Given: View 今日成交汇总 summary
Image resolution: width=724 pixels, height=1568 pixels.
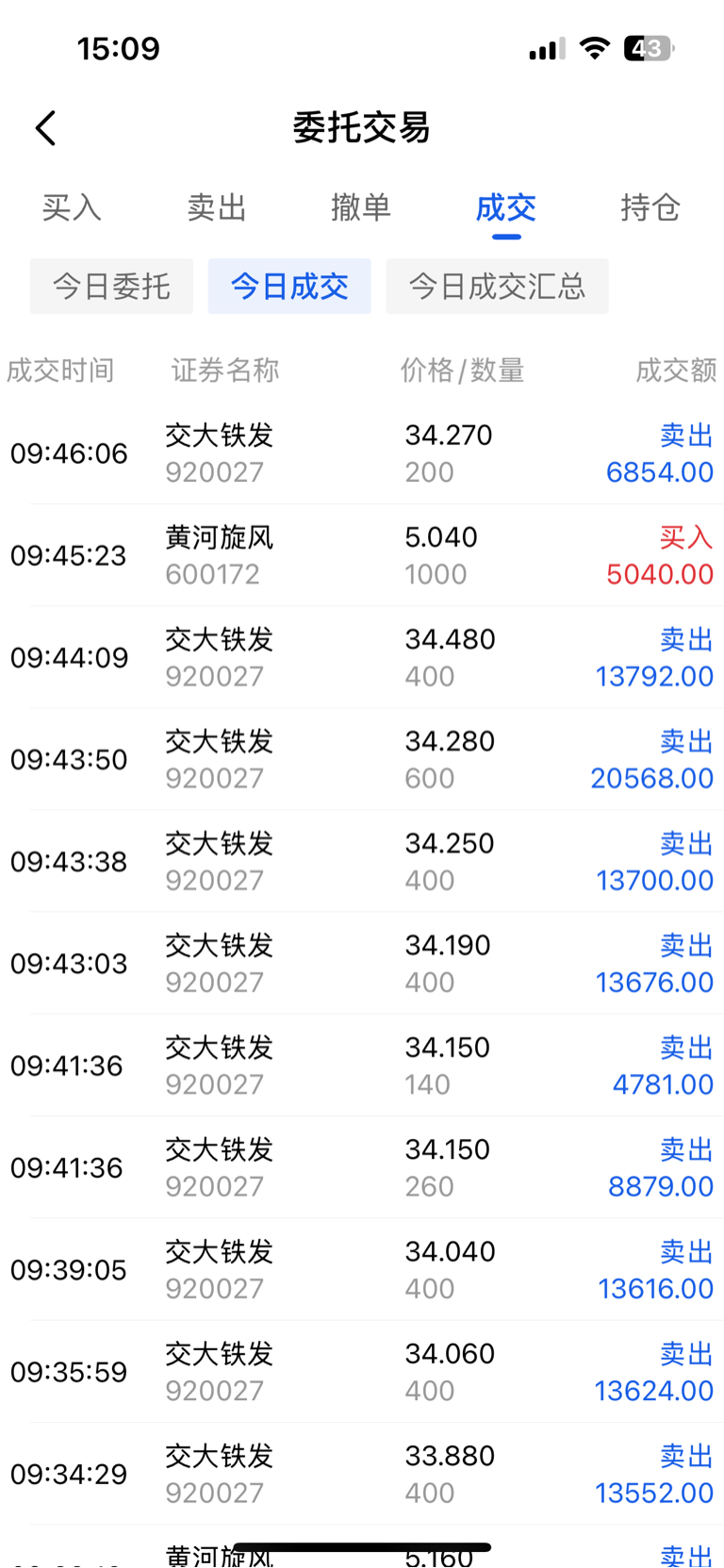Looking at the screenshot, I should (x=497, y=286).
